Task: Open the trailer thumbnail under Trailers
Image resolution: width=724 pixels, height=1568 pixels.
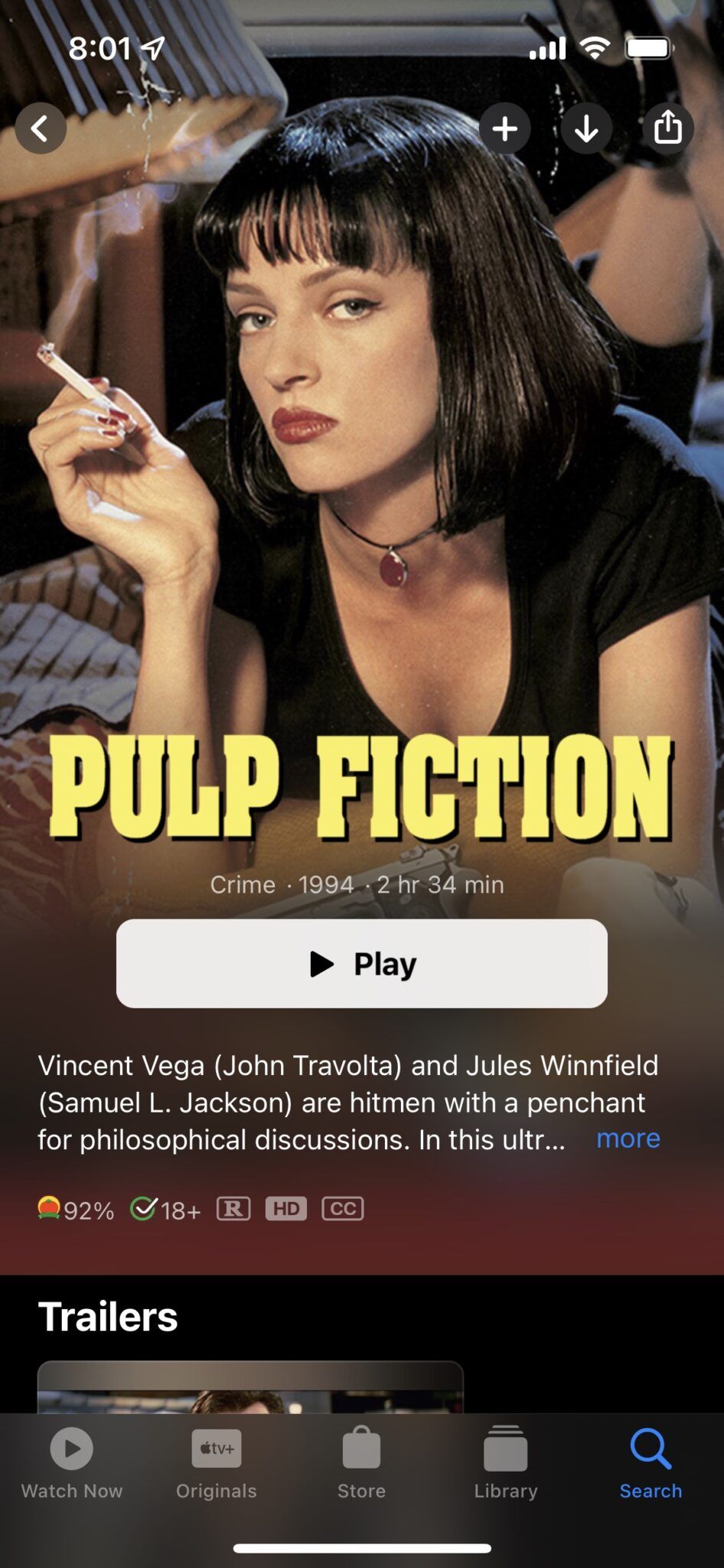Action: pos(250,1387)
